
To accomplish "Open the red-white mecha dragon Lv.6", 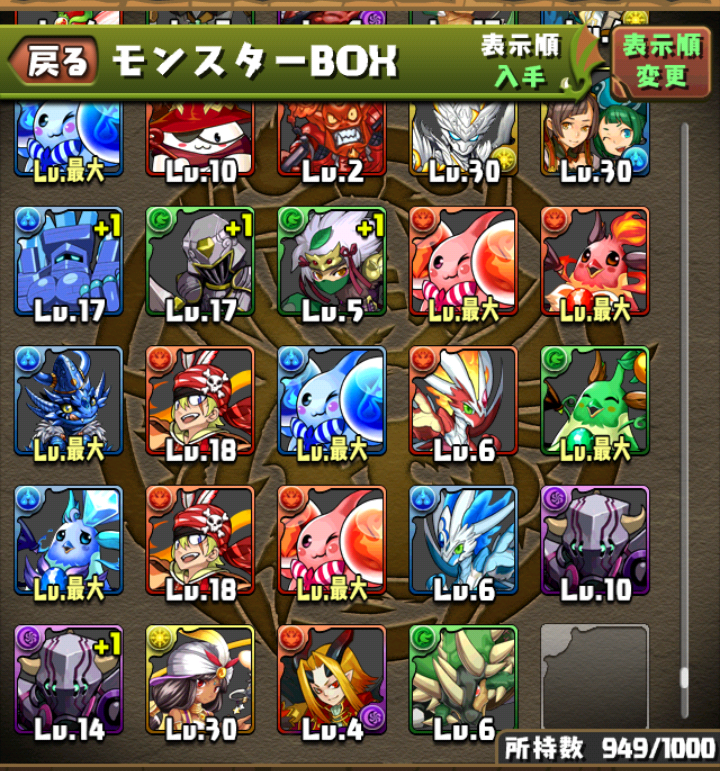I will [463, 402].
